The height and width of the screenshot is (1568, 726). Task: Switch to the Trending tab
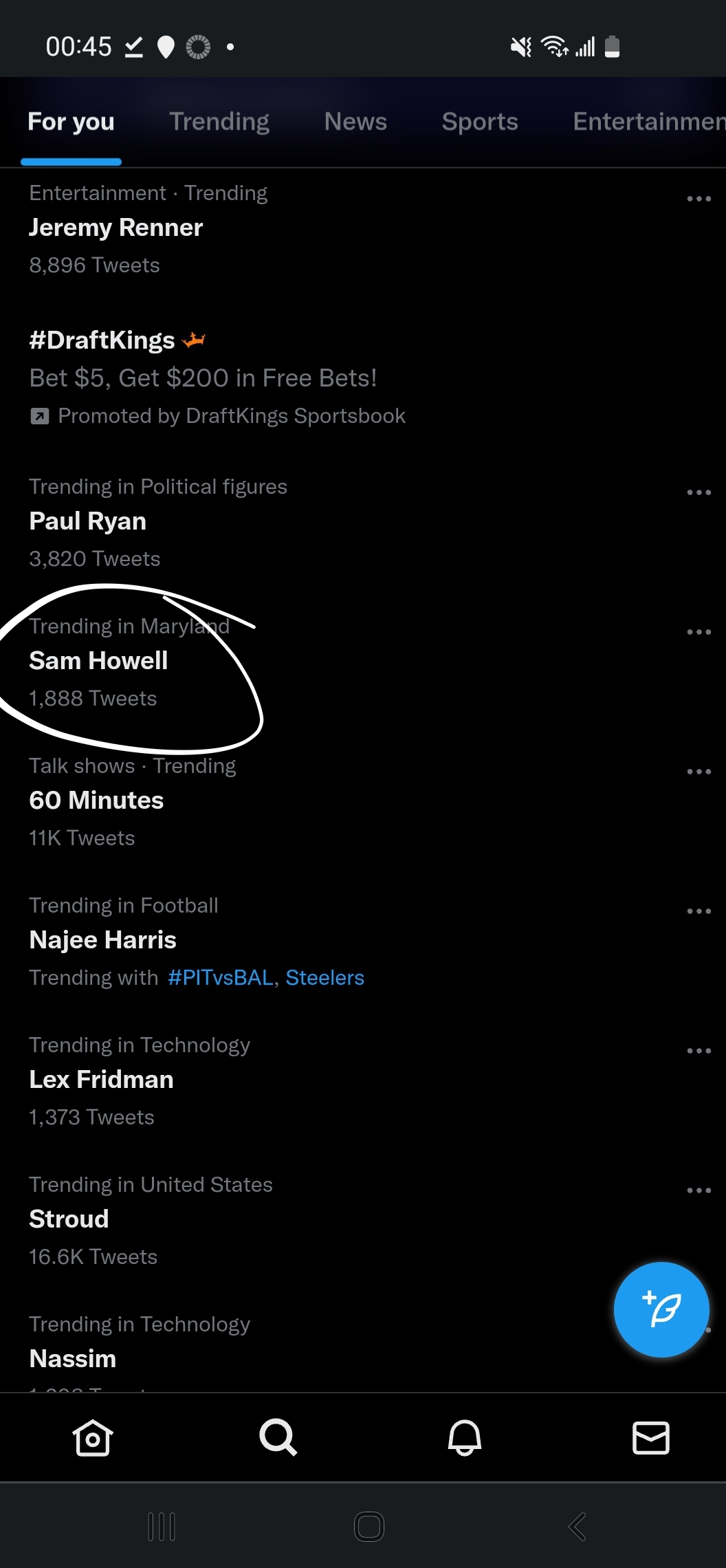(x=219, y=122)
